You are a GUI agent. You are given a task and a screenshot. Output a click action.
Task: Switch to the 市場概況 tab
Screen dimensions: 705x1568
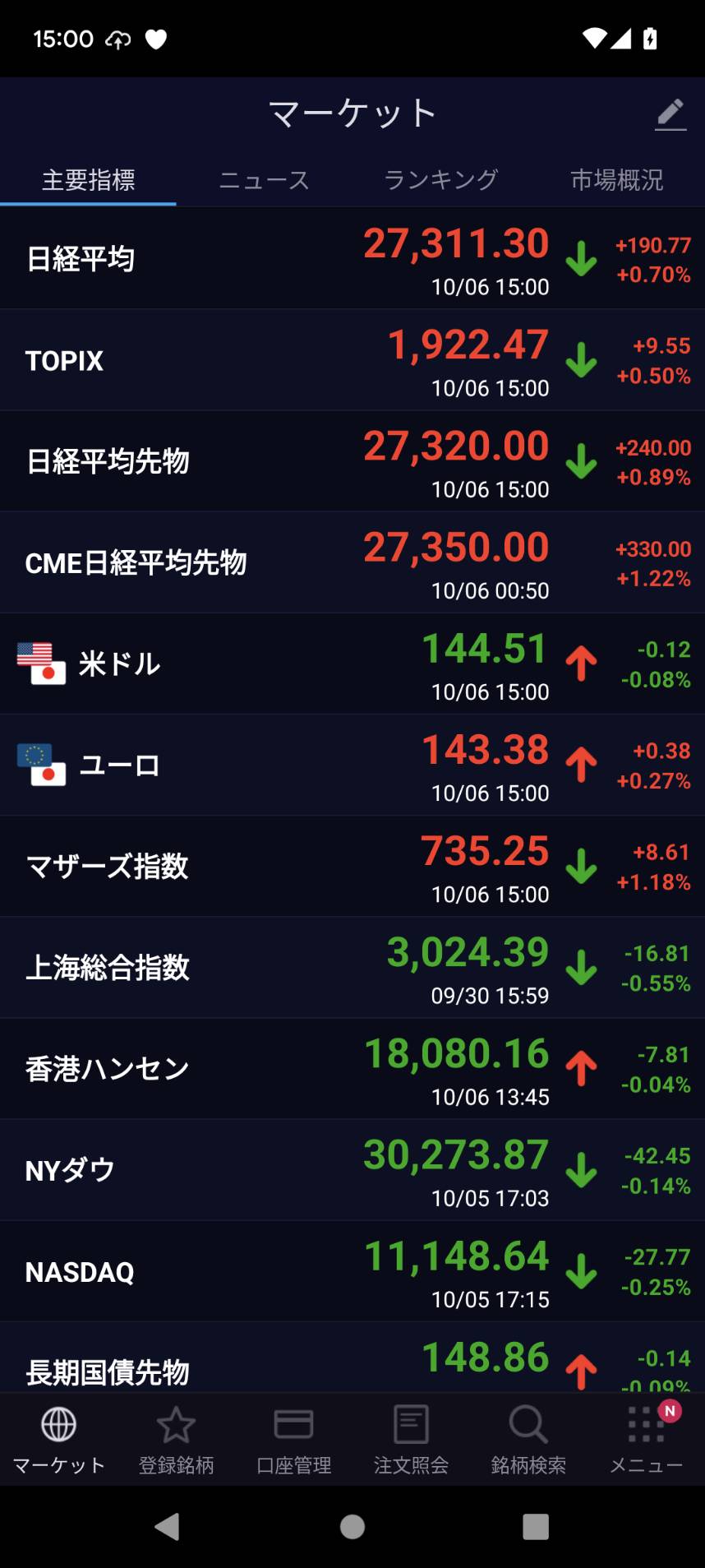click(616, 179)
